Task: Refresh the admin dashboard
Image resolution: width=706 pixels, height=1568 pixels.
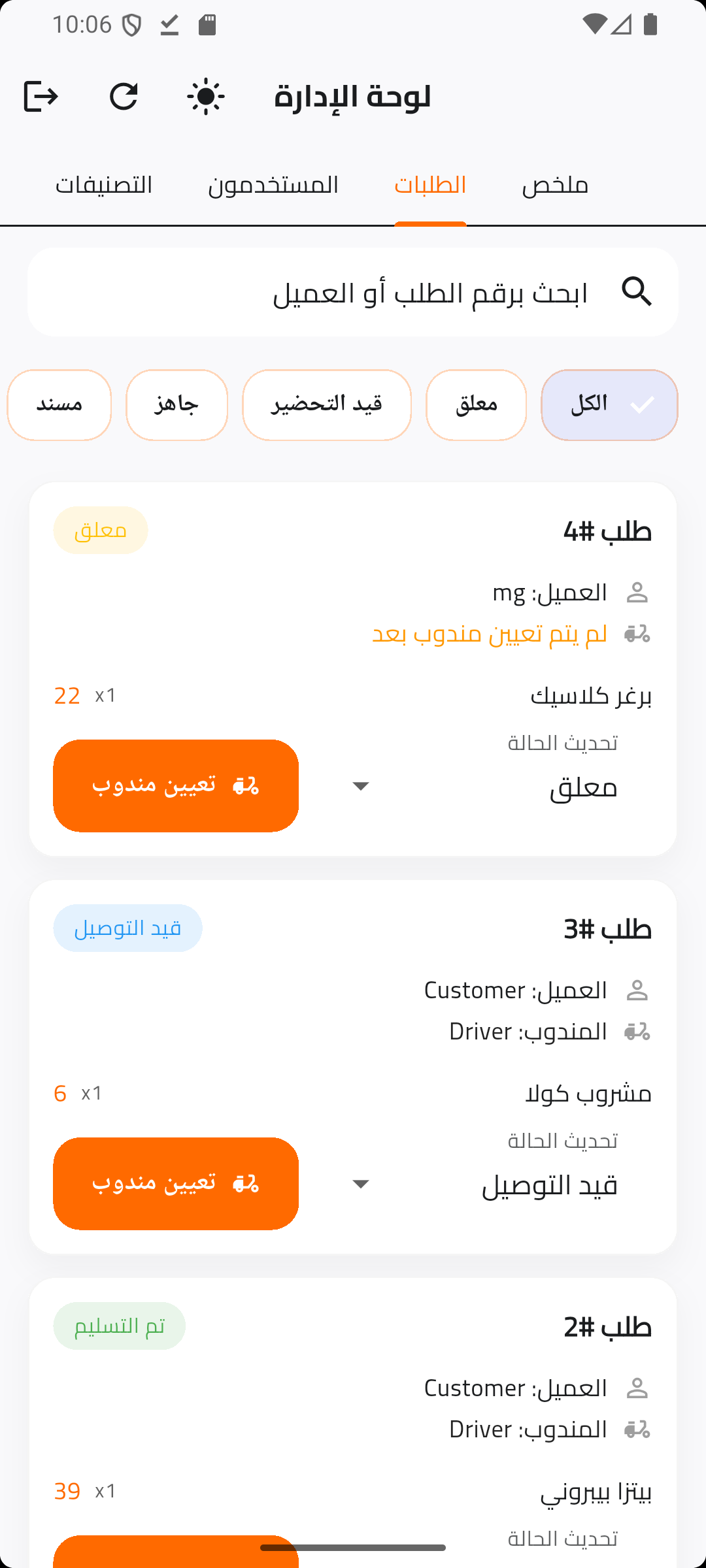Action: (124, 97)
